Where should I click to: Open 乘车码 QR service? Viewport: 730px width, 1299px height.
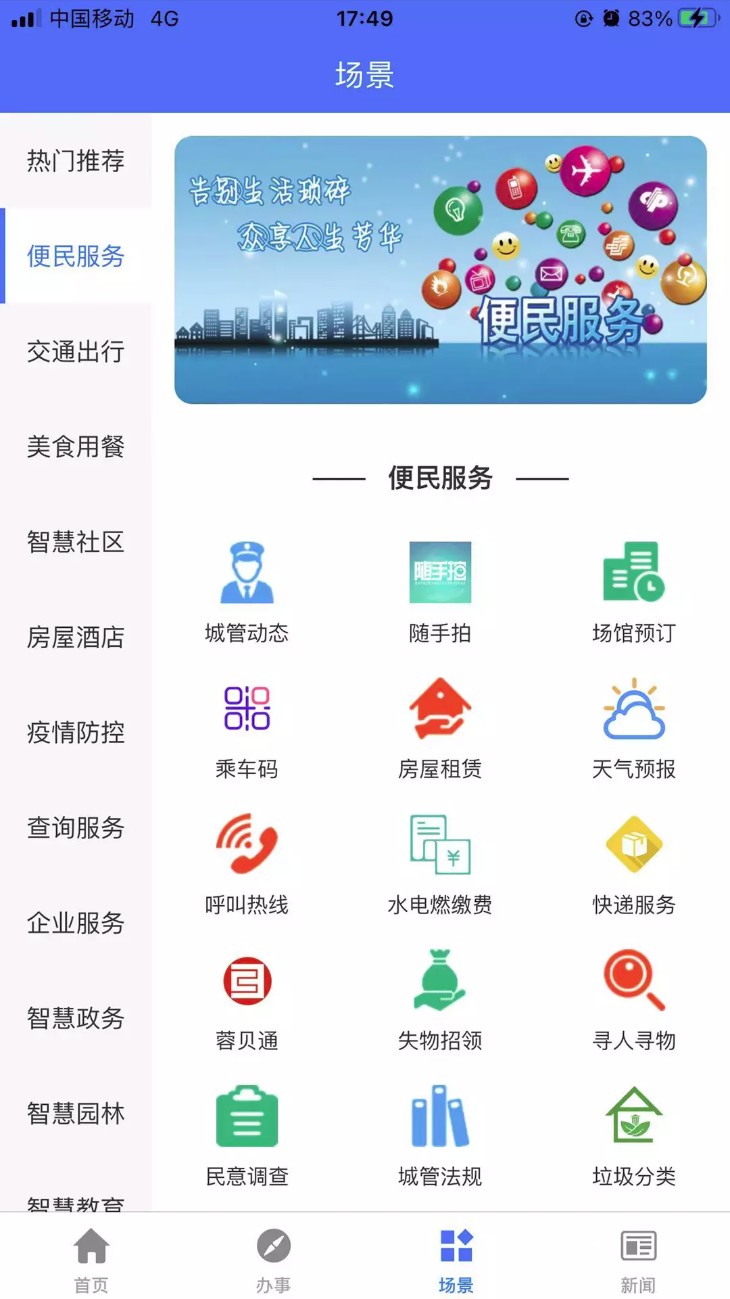246,727
